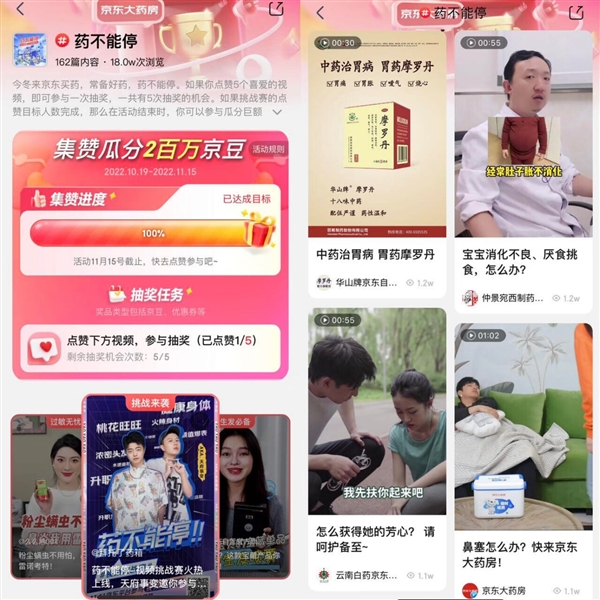Screen dimensions: 600x600
Task: Open the 点赞下方视频 lottery task row
Action: [x=150, y=348]
